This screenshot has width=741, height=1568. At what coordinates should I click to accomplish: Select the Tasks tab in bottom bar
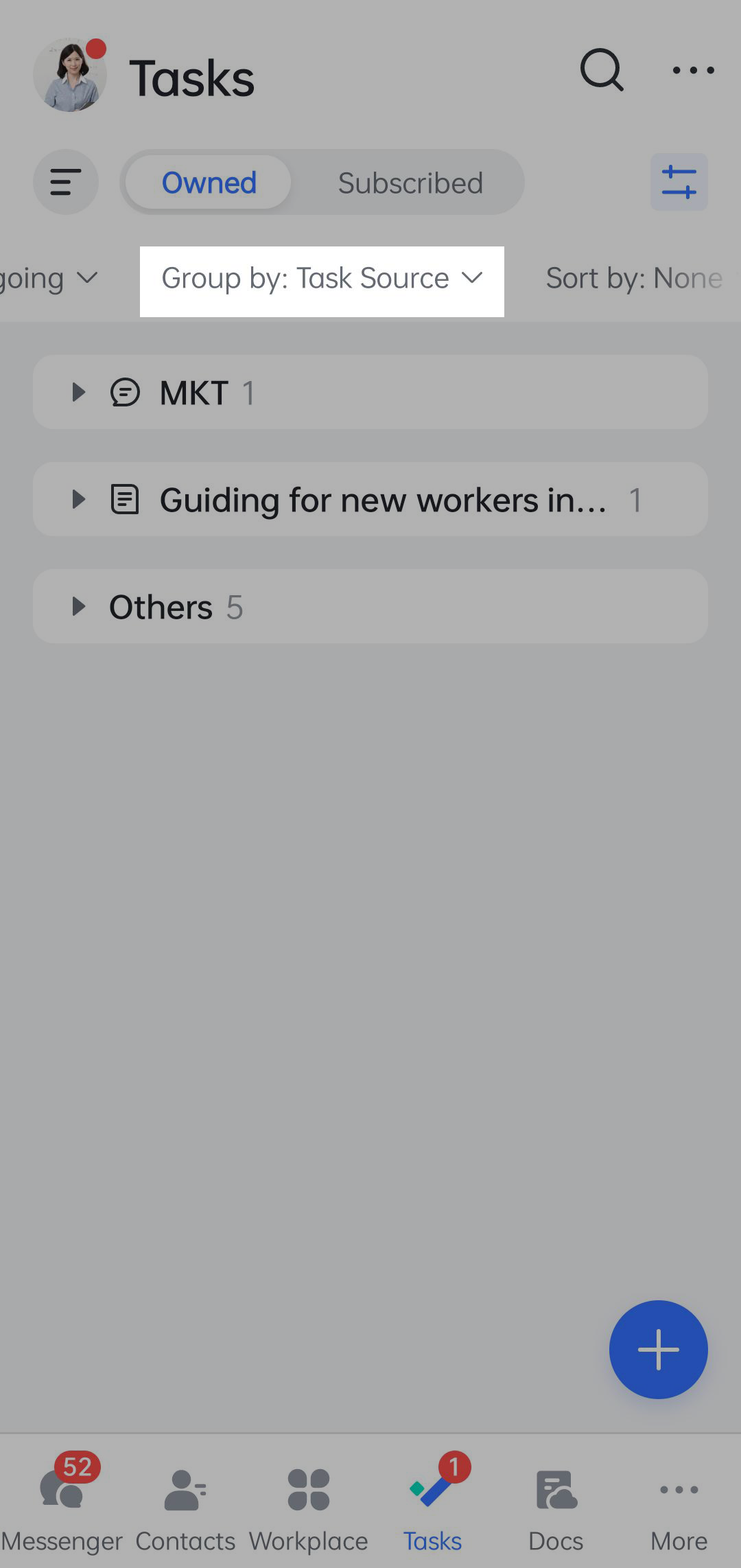pyautogui.click(x=432, y=1503)
